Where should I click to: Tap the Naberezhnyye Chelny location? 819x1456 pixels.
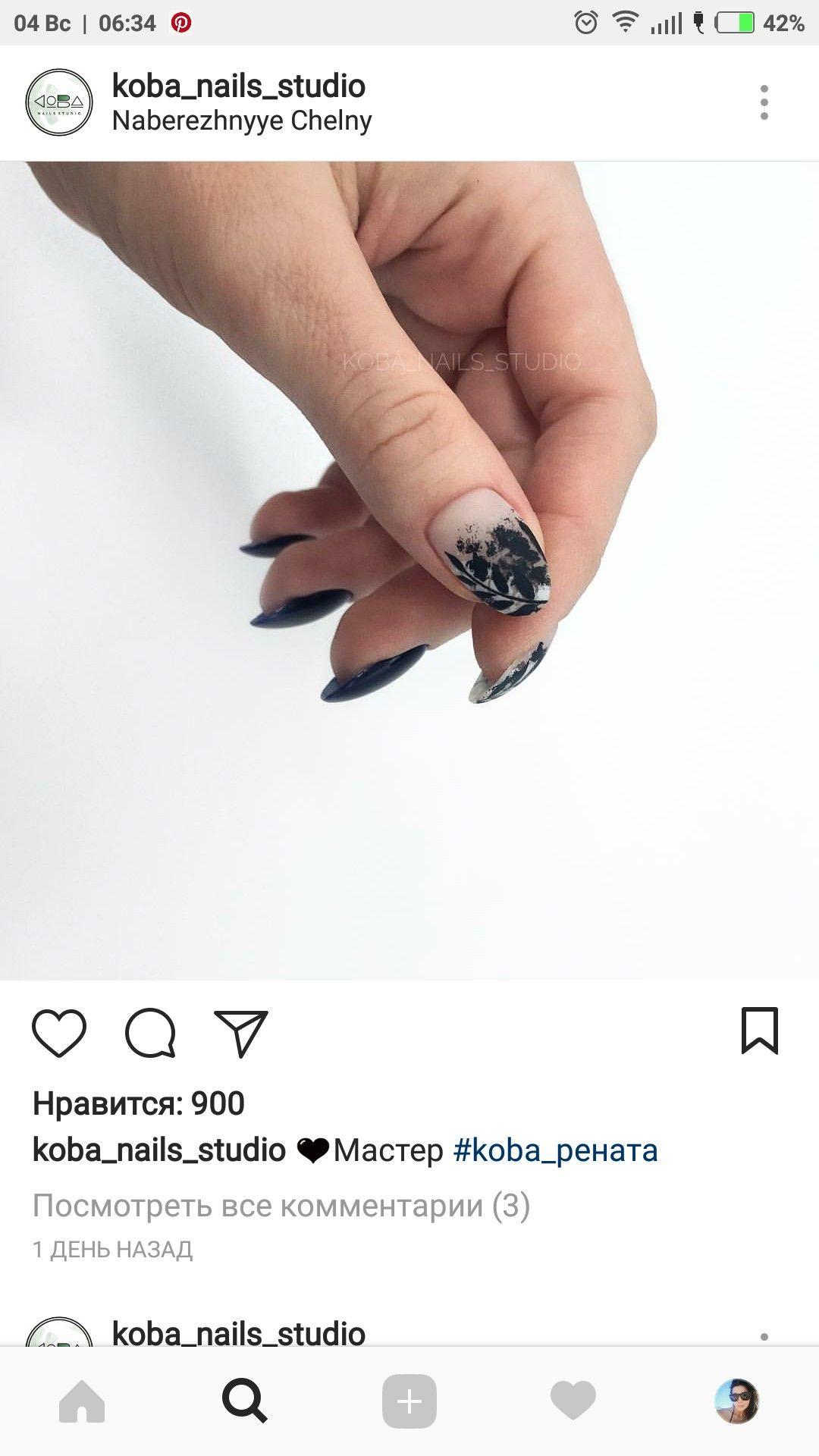pyautogui.click(x=242, y=121)
